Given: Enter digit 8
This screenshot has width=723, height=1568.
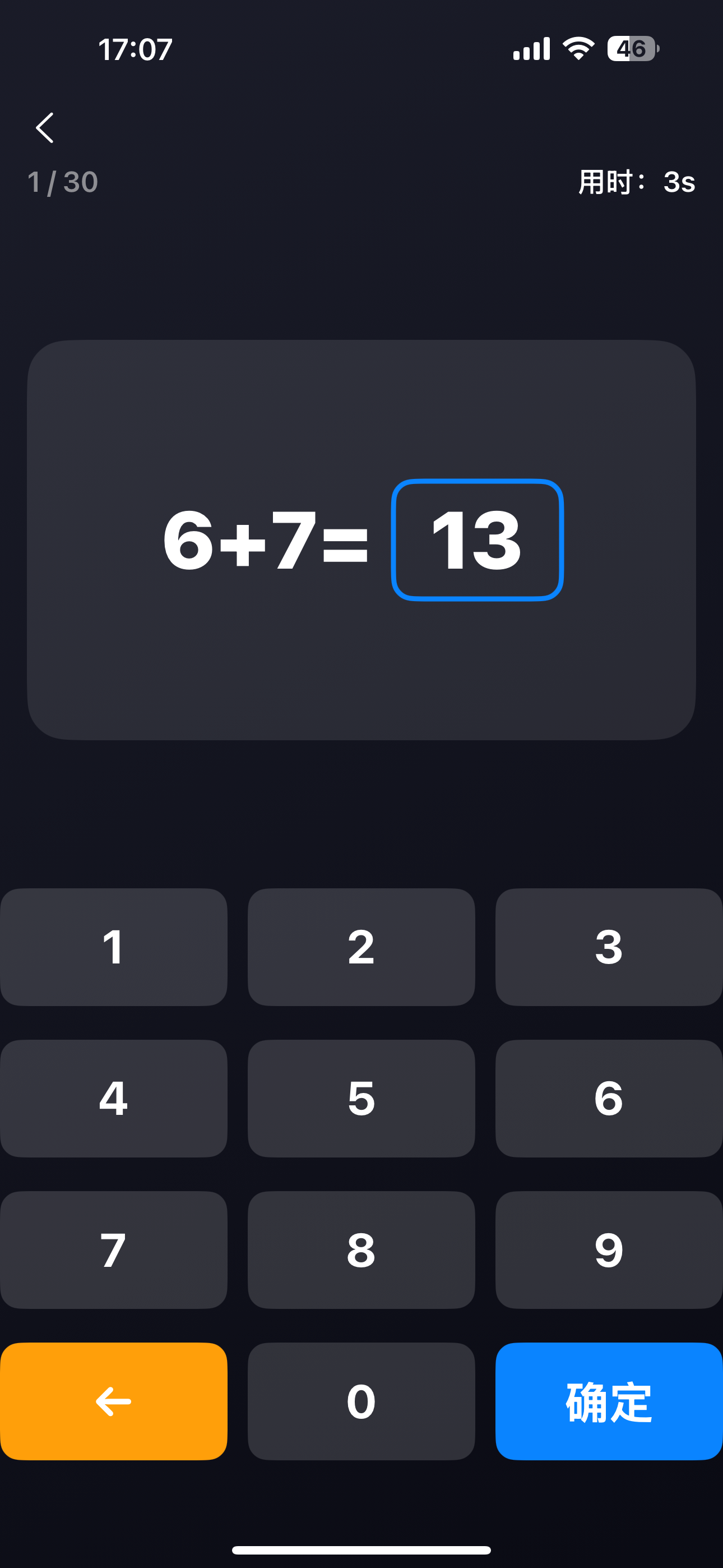Looking at the screenshot, I should (x=361, y=1249).
